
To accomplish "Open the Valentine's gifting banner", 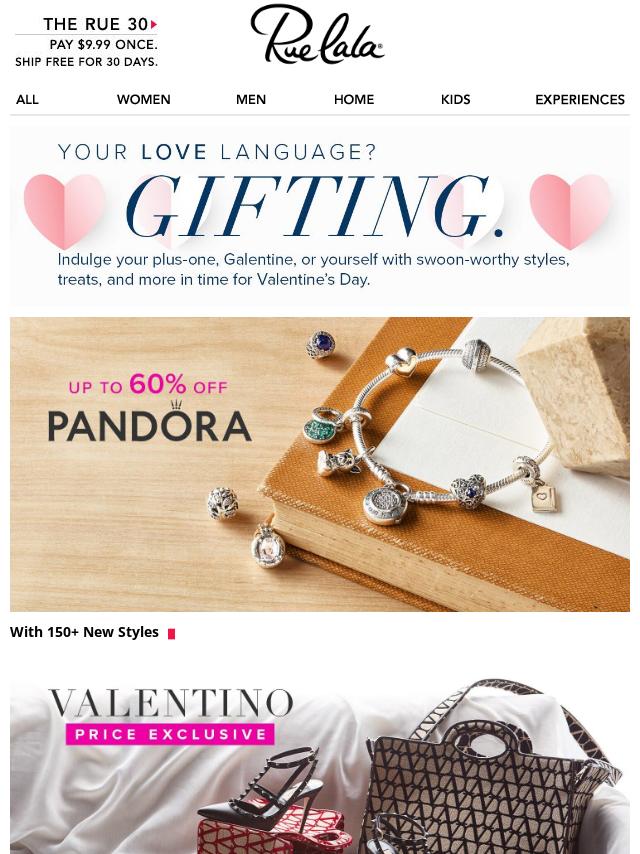I will coord(319,212).
